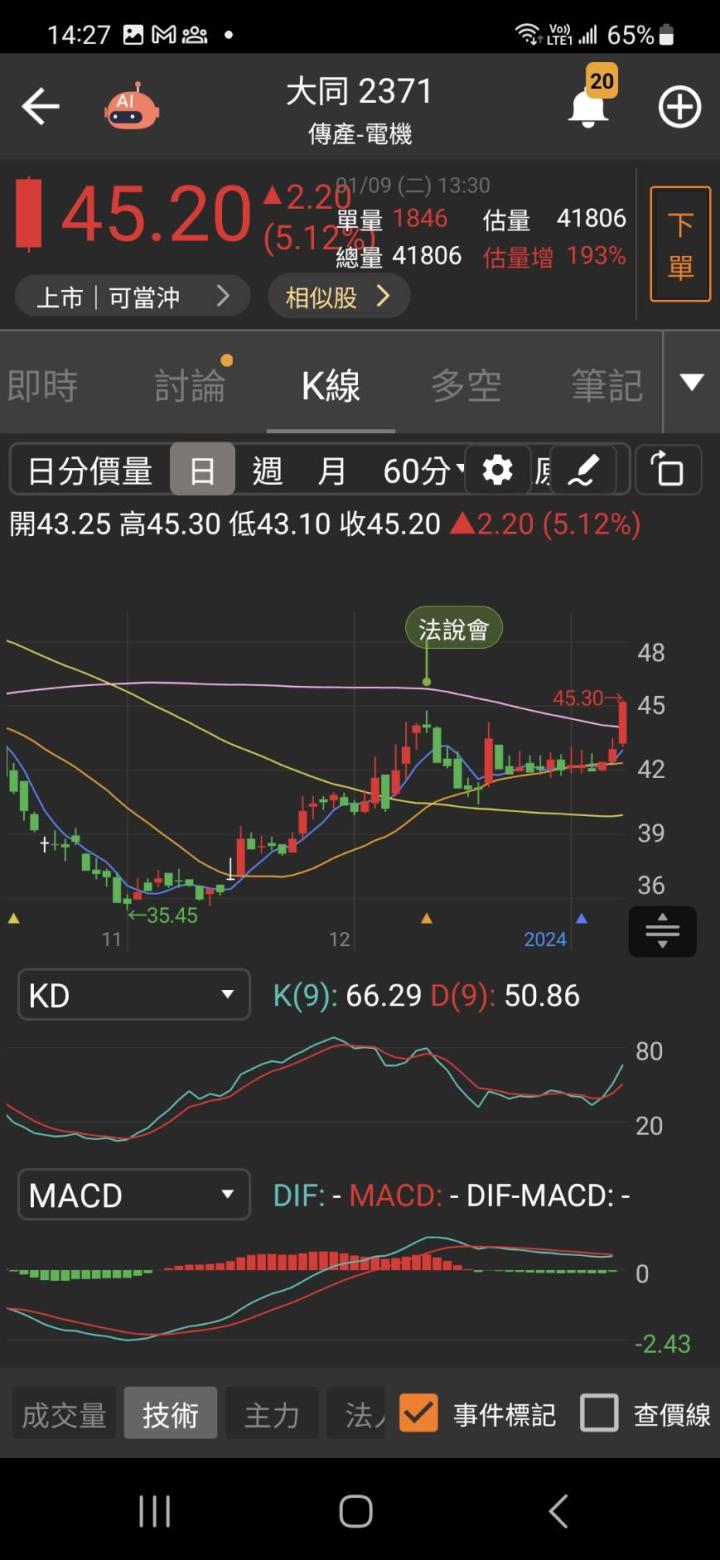Switch chart to 月 monthly period
Image resolution: width=720 pixels, height=1560 pixels.
[331, 470]
